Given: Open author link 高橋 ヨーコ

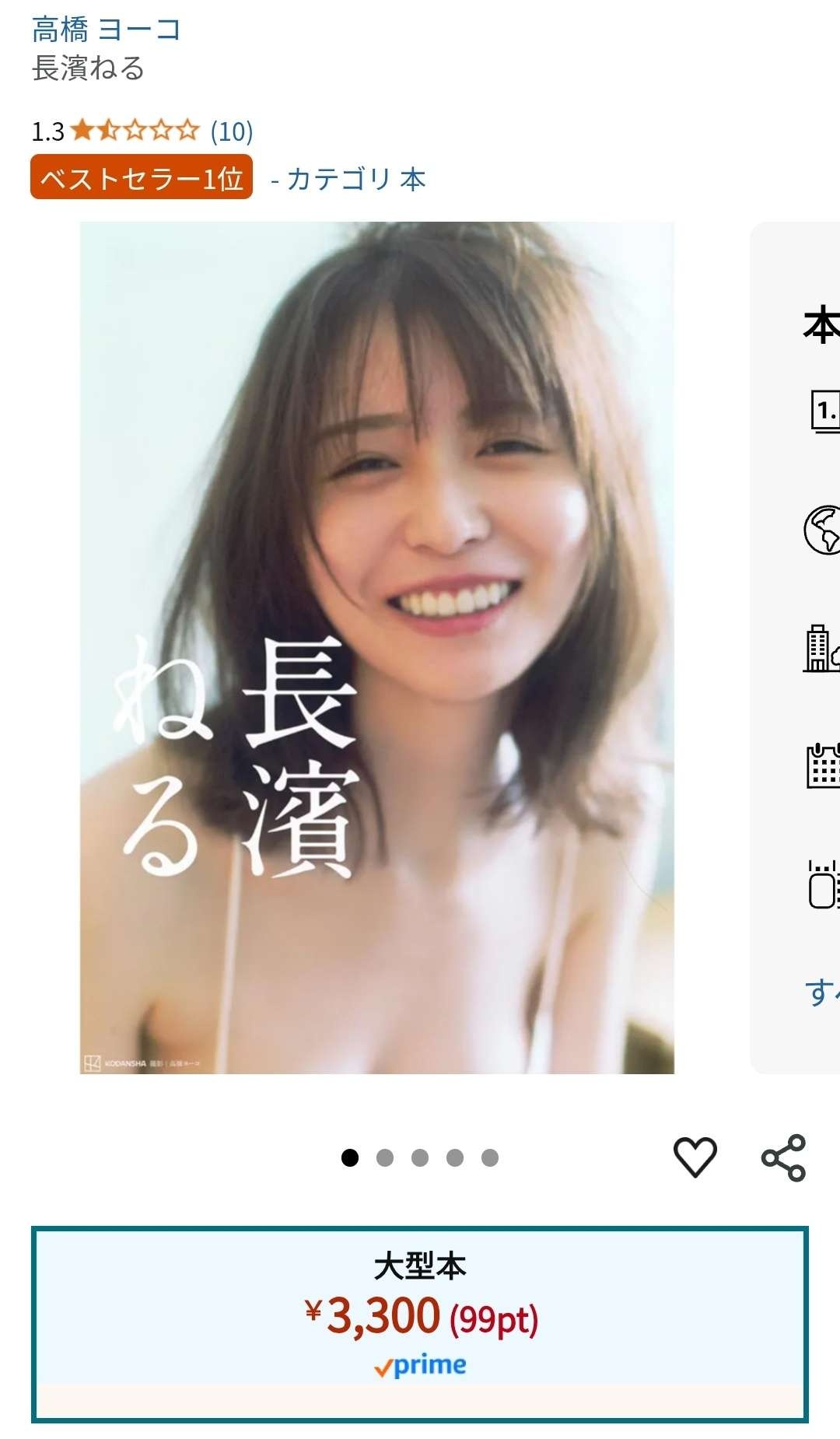Looking at the screenshot, I should (107, 30).
